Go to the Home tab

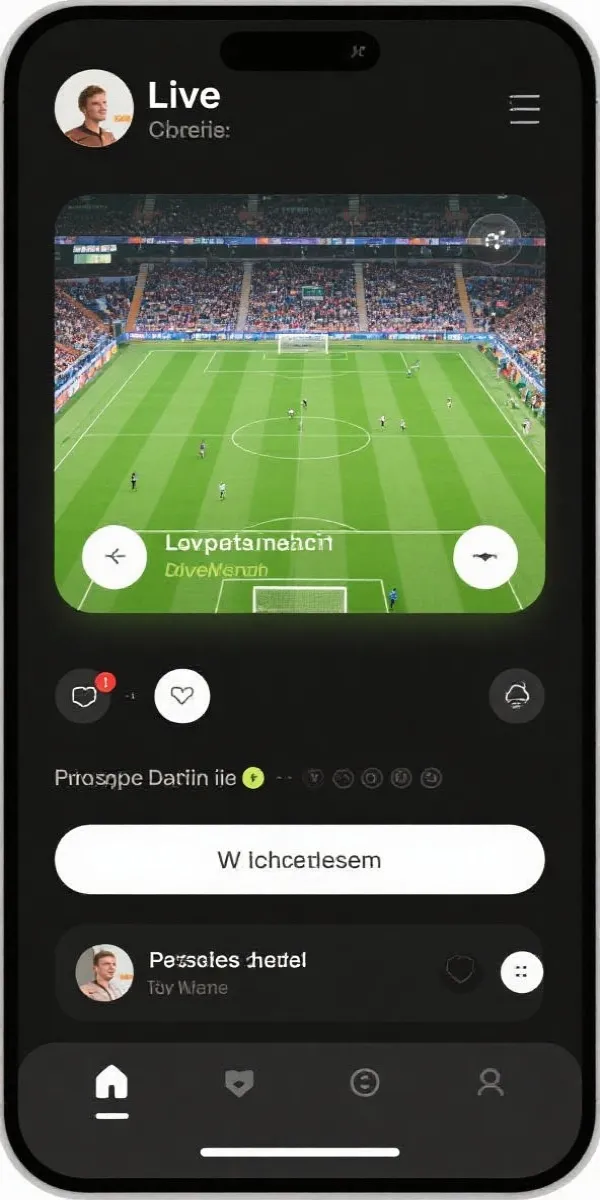click(x=111, y=1083)
